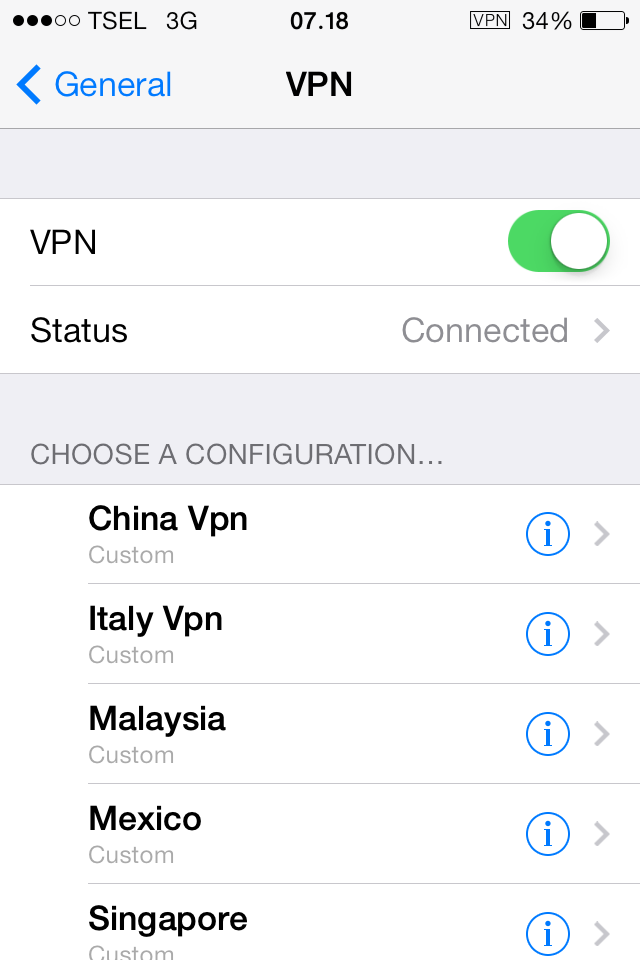Switch to the Singapore configuration
Image resolution: width=640 pixels, height=960 pixels.
[x=168, y=928]
